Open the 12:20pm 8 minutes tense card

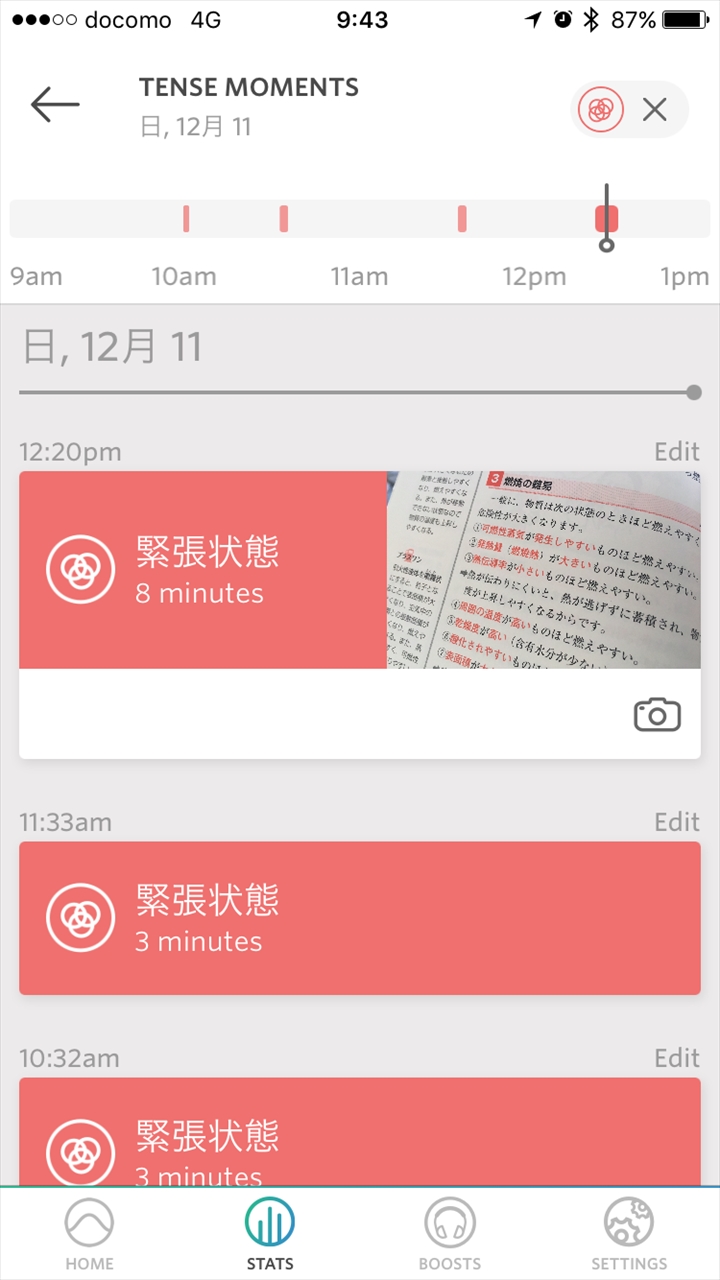tap(202, 570)
